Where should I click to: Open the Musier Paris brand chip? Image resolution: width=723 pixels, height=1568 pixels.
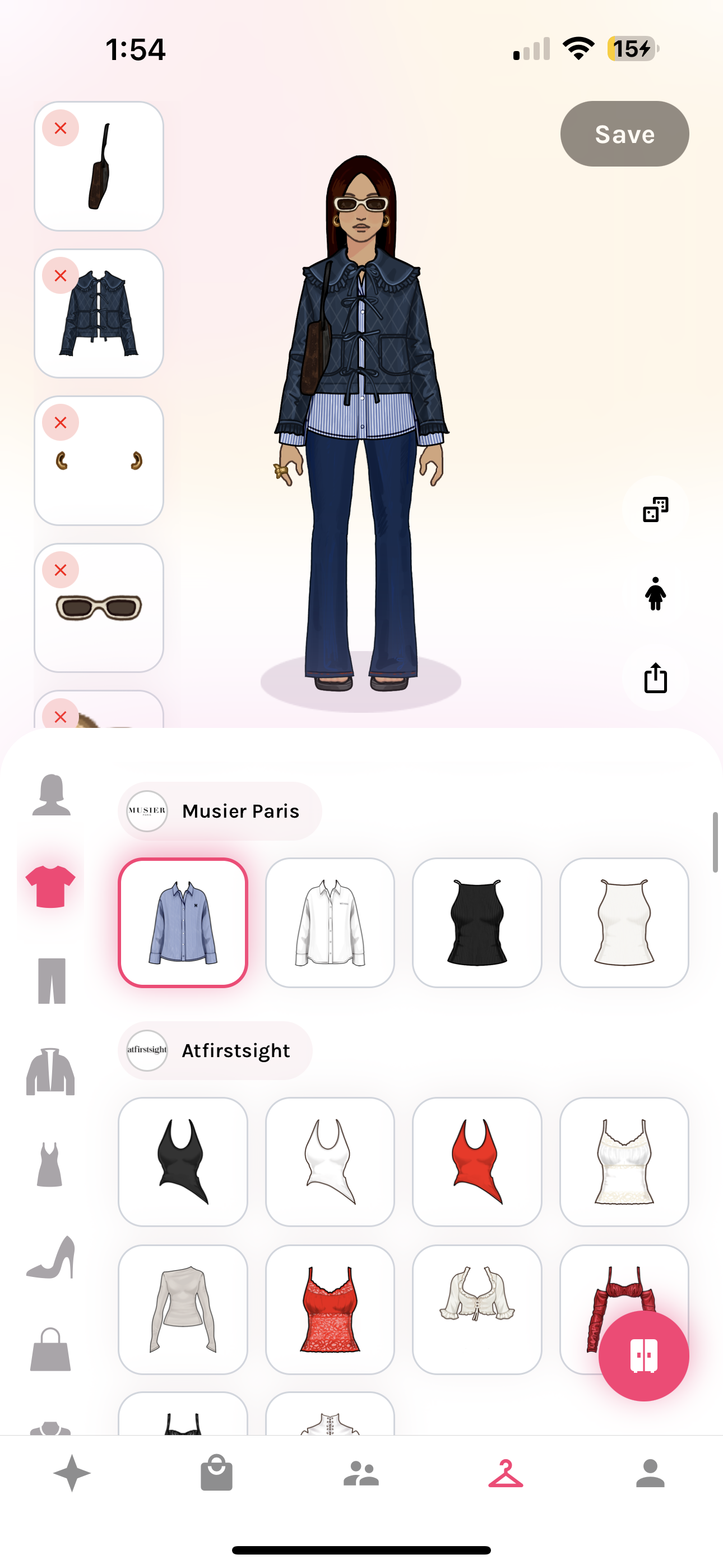click(220, 811)
